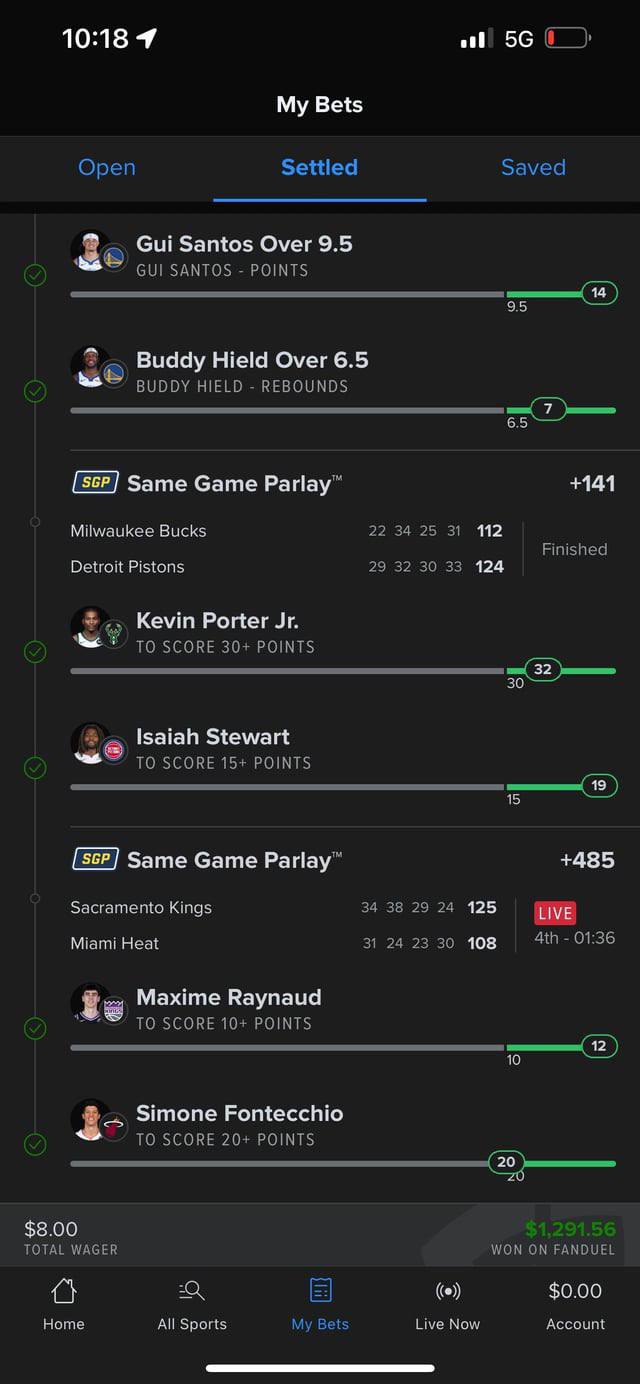Select the Settled tab
The height and width of the screenshot is (1384, 640).
[319, 167]
